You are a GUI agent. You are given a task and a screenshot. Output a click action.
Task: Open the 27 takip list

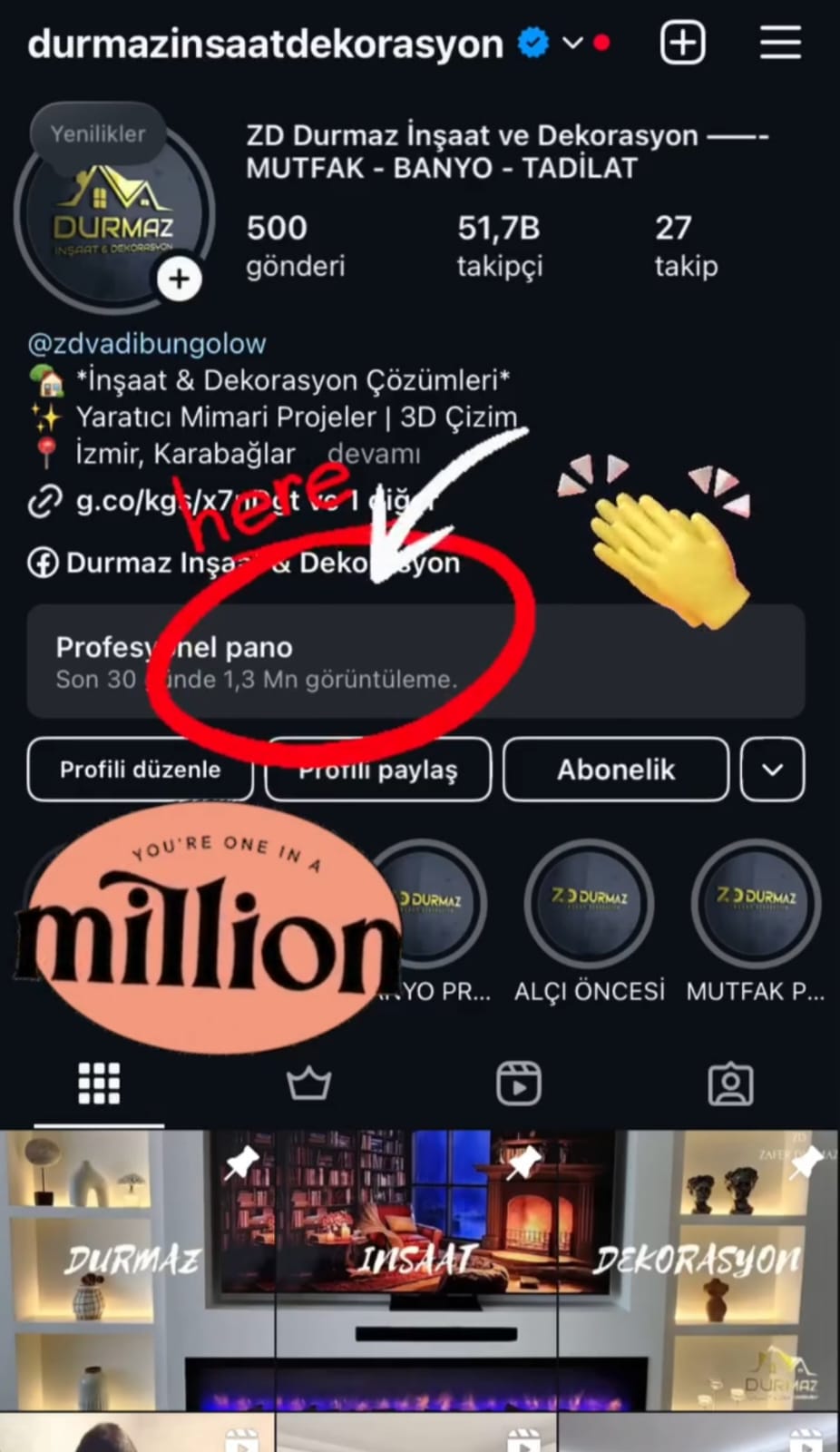686,245
